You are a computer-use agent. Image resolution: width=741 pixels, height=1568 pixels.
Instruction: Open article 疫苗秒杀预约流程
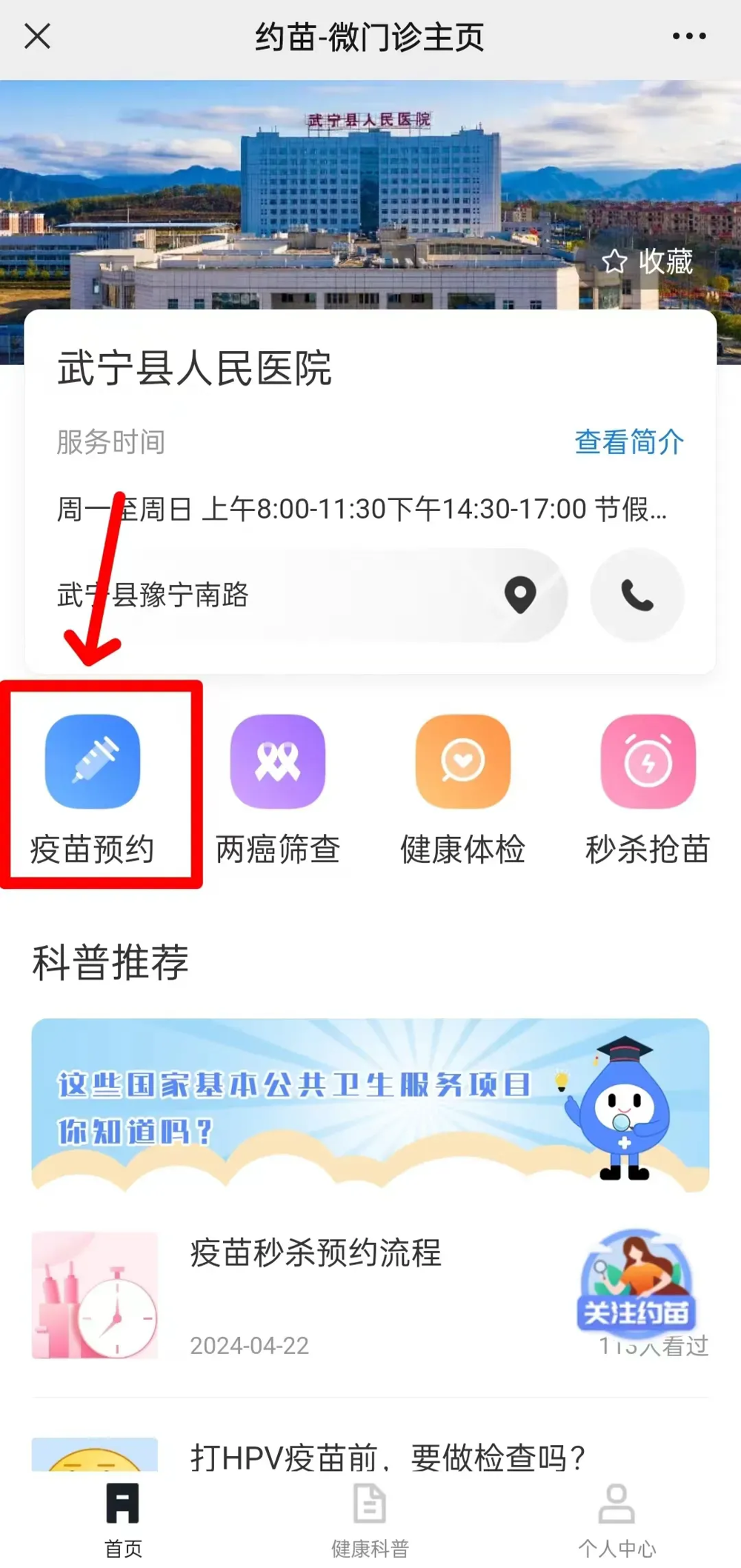click(315, 1253)
